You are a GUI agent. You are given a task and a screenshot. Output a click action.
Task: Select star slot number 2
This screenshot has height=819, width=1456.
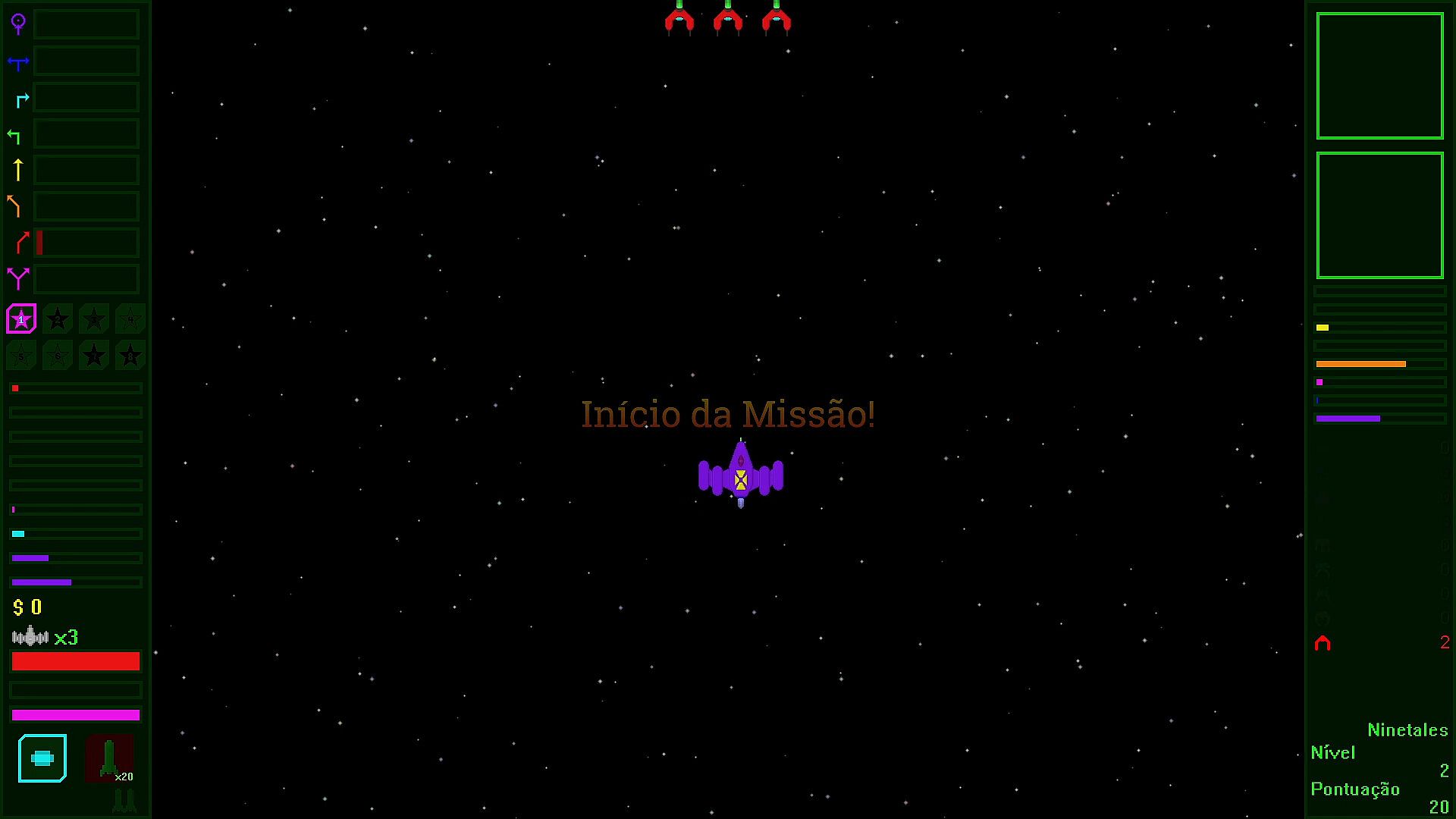[x=58, y=319]
